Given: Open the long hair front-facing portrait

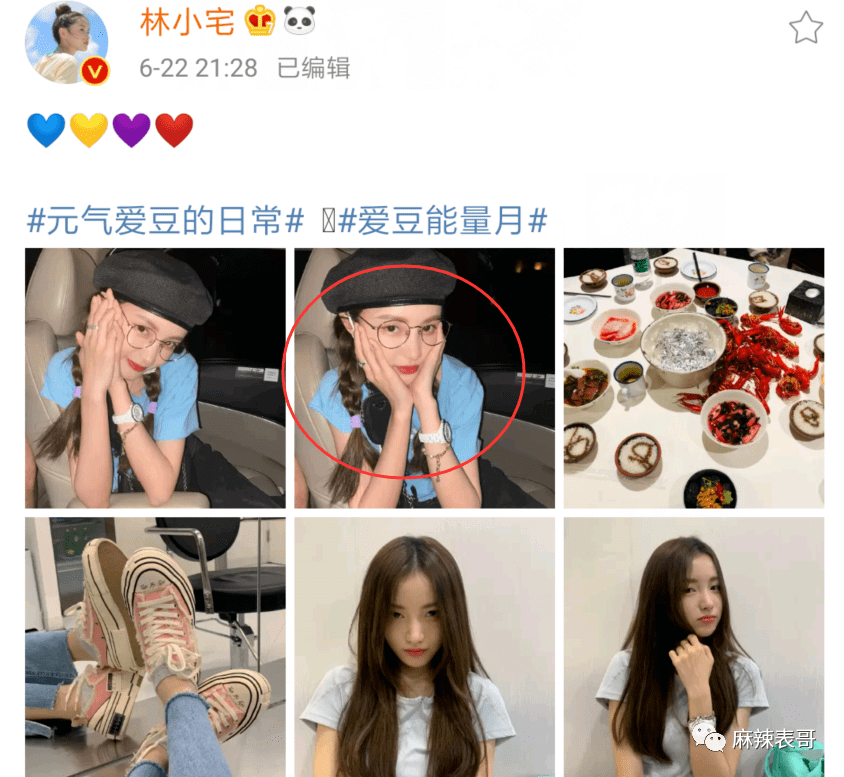Looking at the screenshot, I should coord(424,646).
